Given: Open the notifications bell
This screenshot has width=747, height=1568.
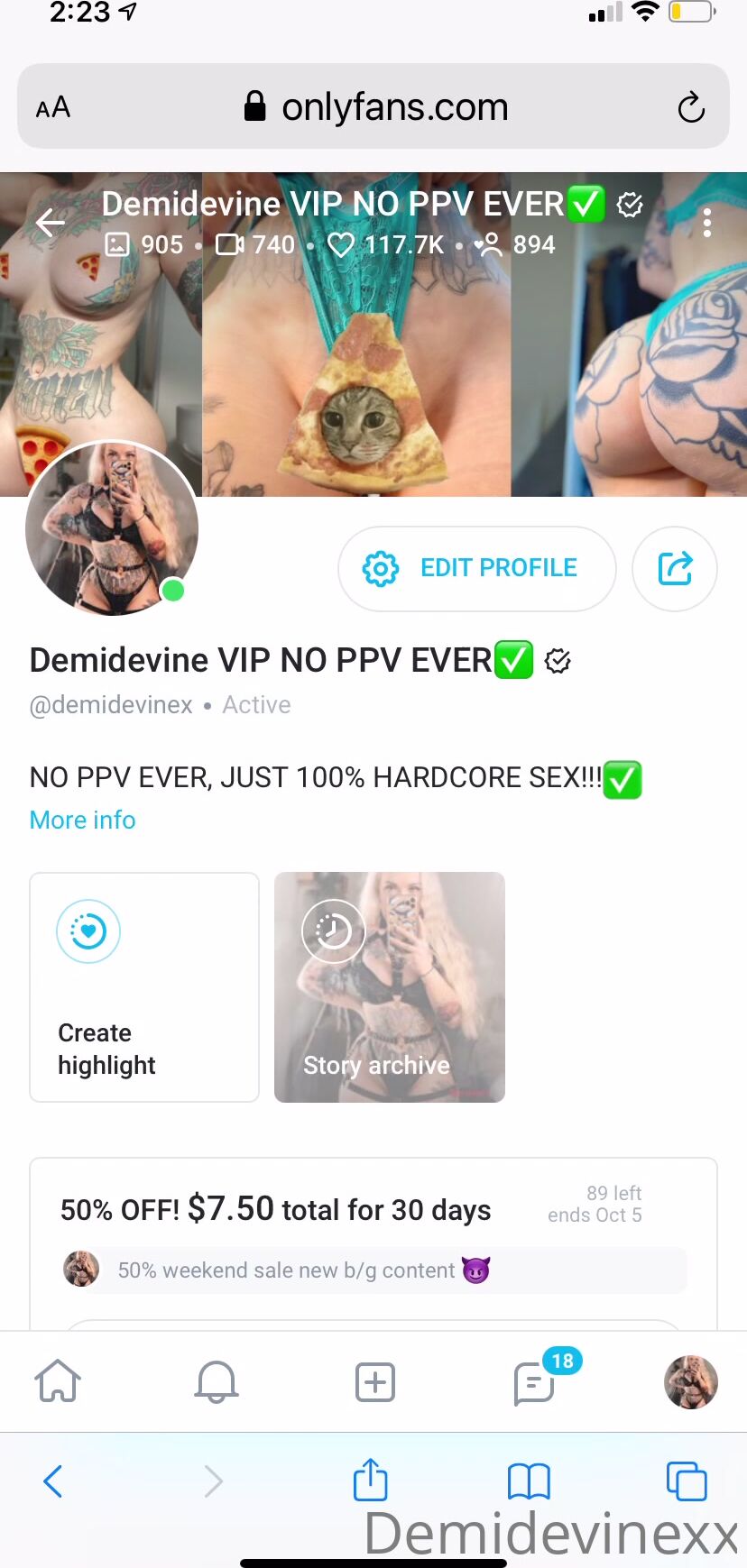Looking at the screenshot, I should (217, 1380).
